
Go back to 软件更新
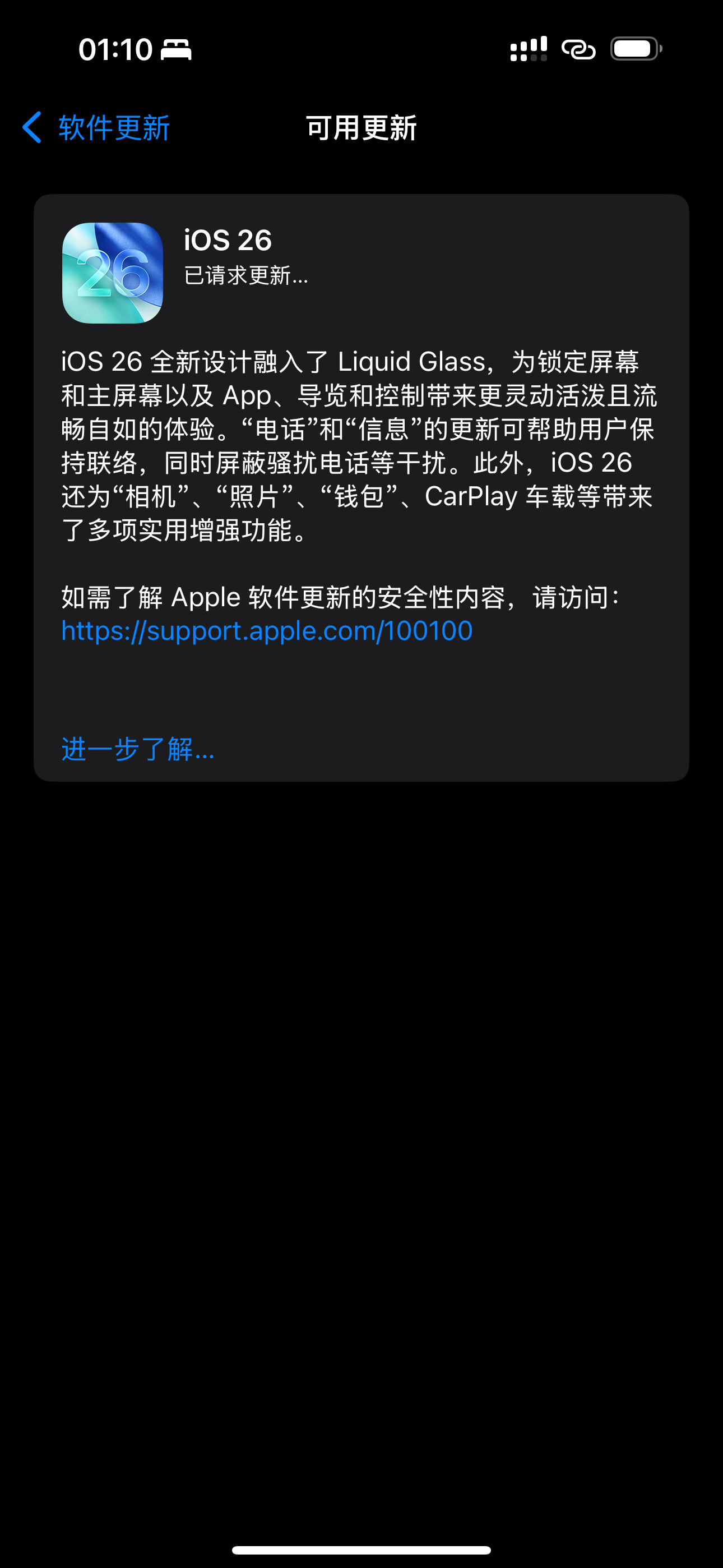[96, 128]
